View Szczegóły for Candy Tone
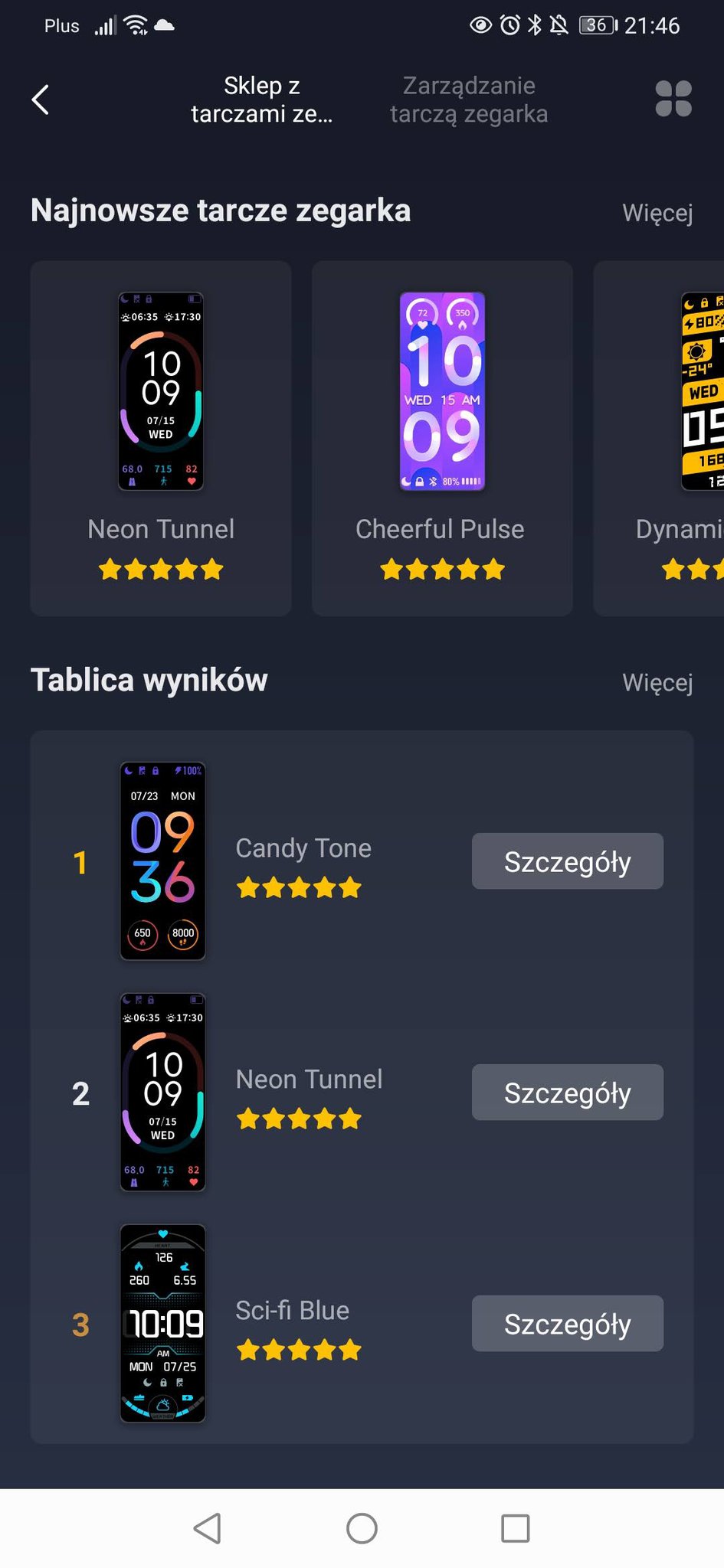This screenshot has width=724, height=1568. pyautogui.click(x=567, y=861)
